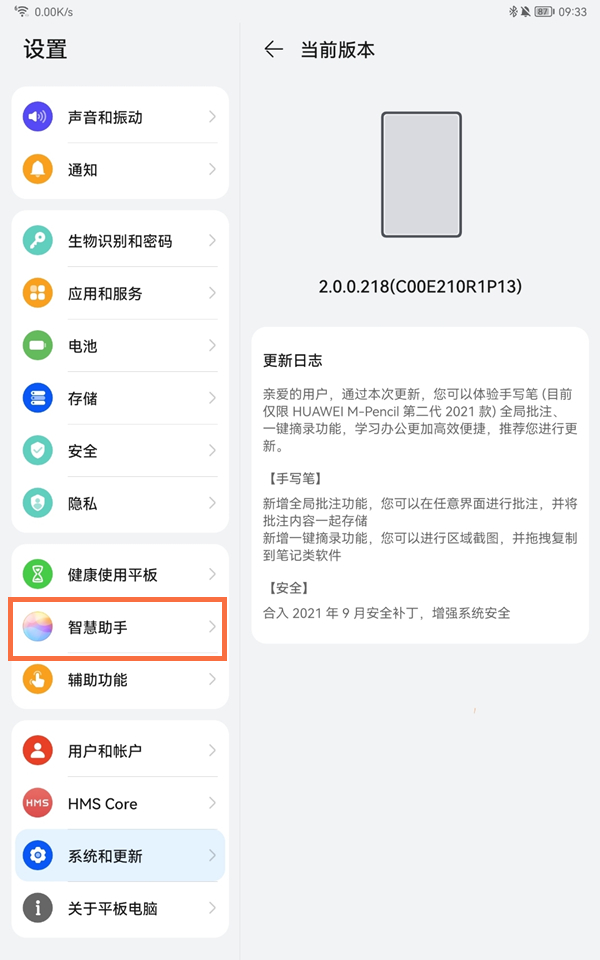Open 电池 settings
This screenshot has width=600, height=960.
[120, 346]
